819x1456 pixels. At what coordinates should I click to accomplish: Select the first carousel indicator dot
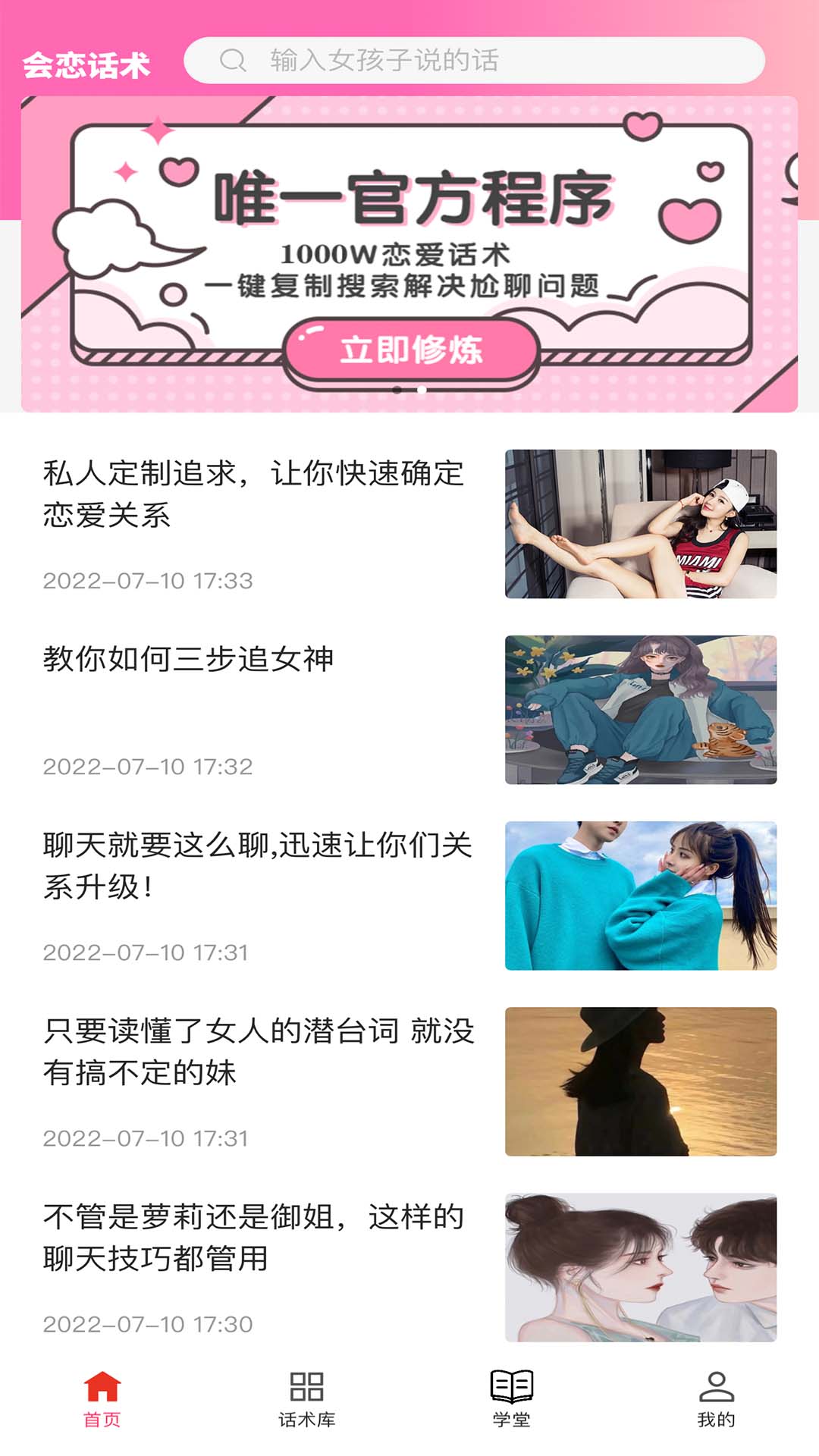pyautogui.click(x=396, y=389)
